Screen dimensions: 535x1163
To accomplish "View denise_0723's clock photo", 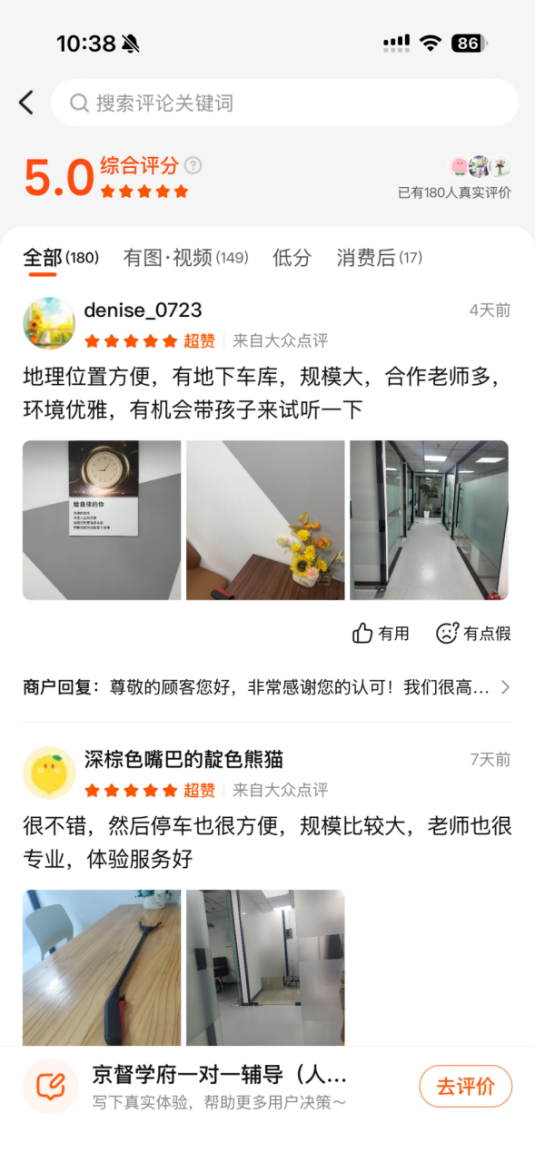I will (102, 520).
